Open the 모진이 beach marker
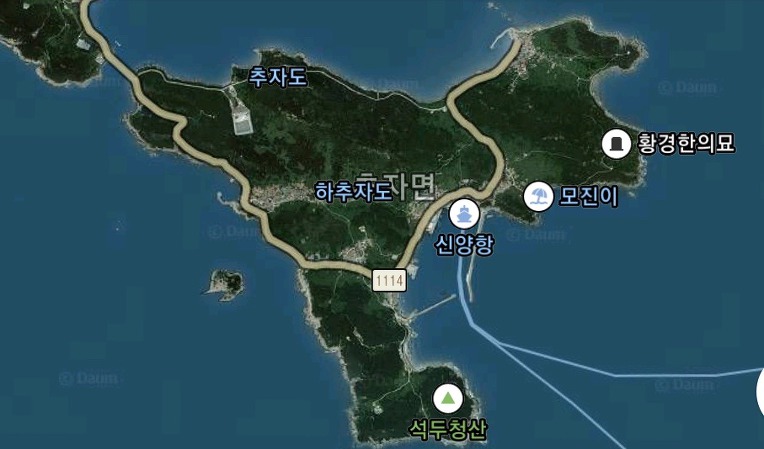 point(539,196)
